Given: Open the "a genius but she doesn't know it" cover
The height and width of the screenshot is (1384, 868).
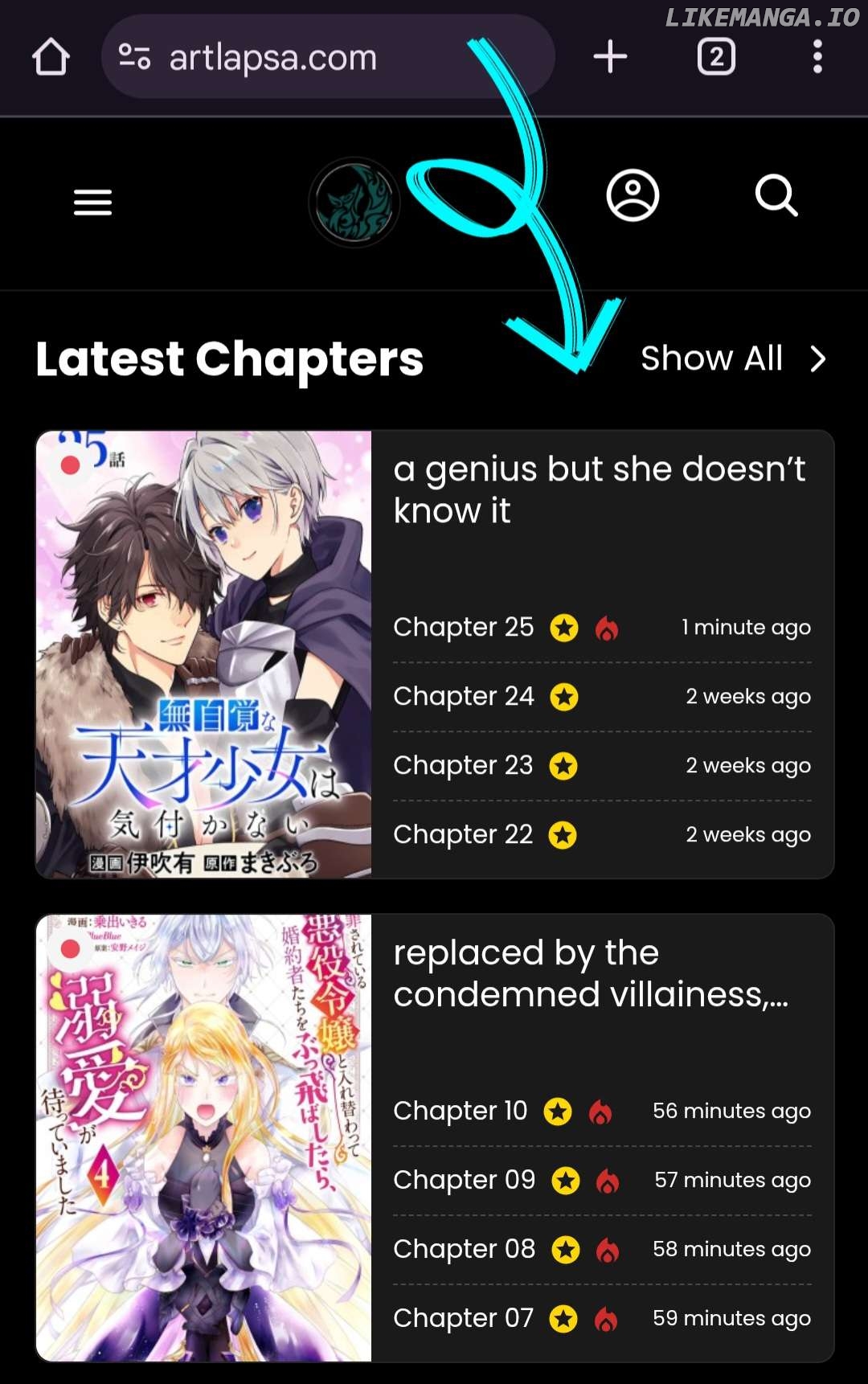Looking at the screenshot, I should pos(204,654).
